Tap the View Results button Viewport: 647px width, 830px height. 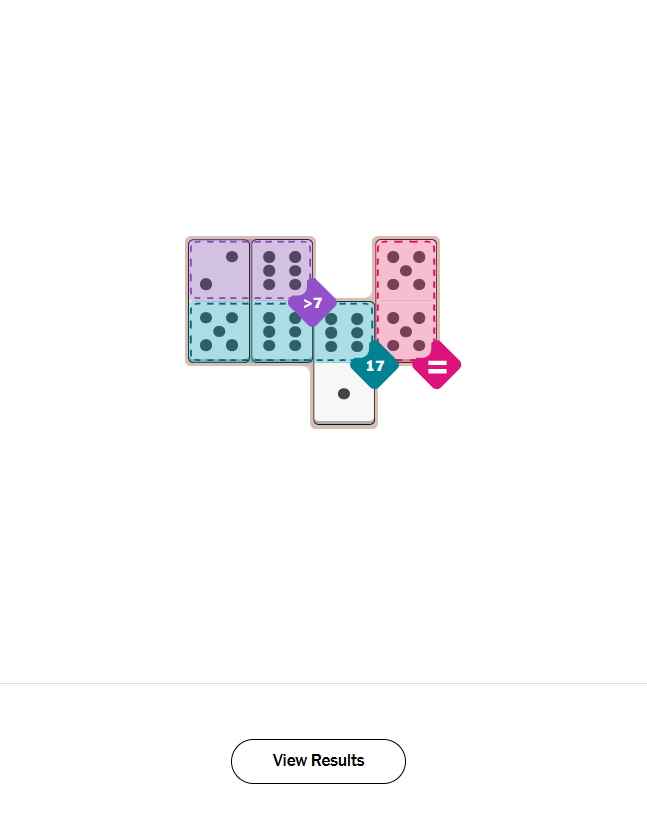click(318, 761)
